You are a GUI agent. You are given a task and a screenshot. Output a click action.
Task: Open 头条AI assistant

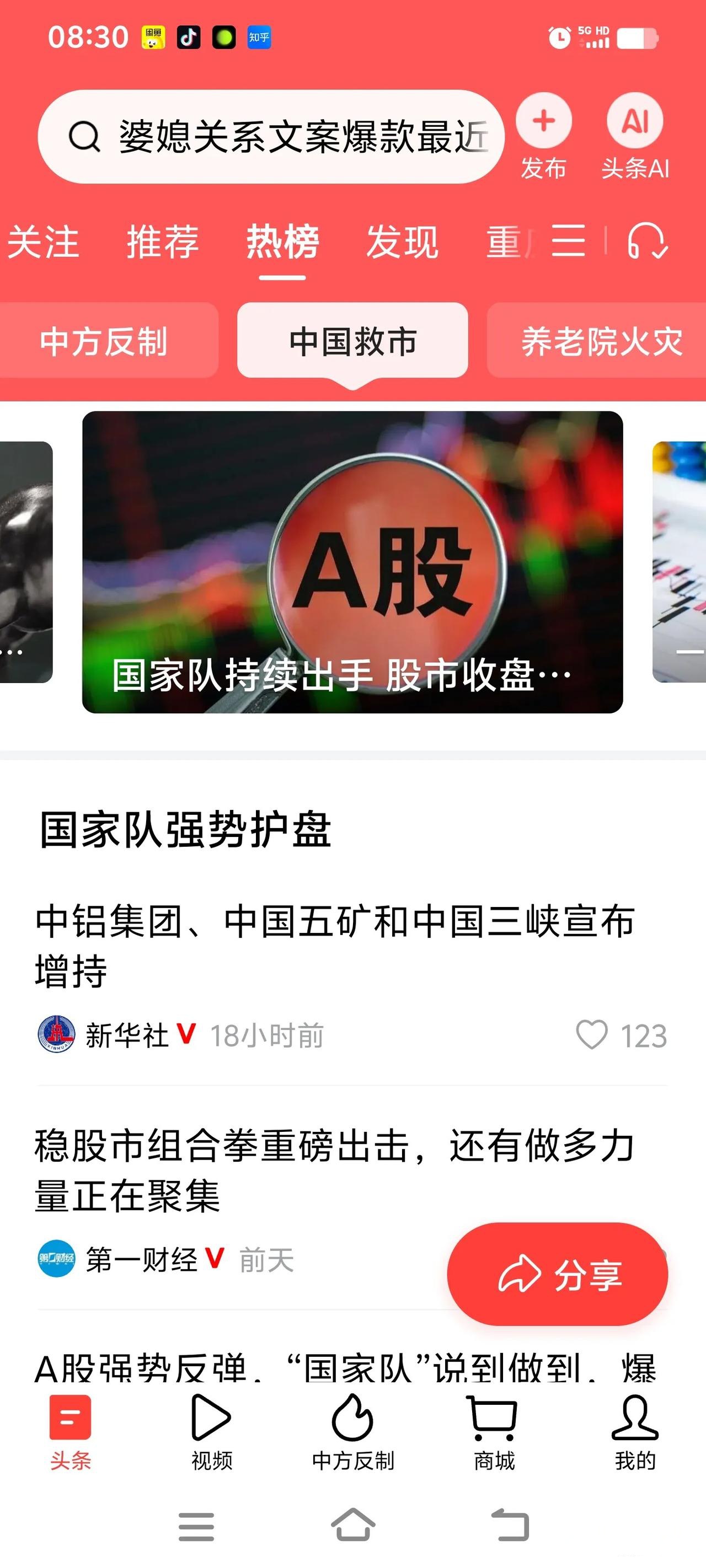635,122
